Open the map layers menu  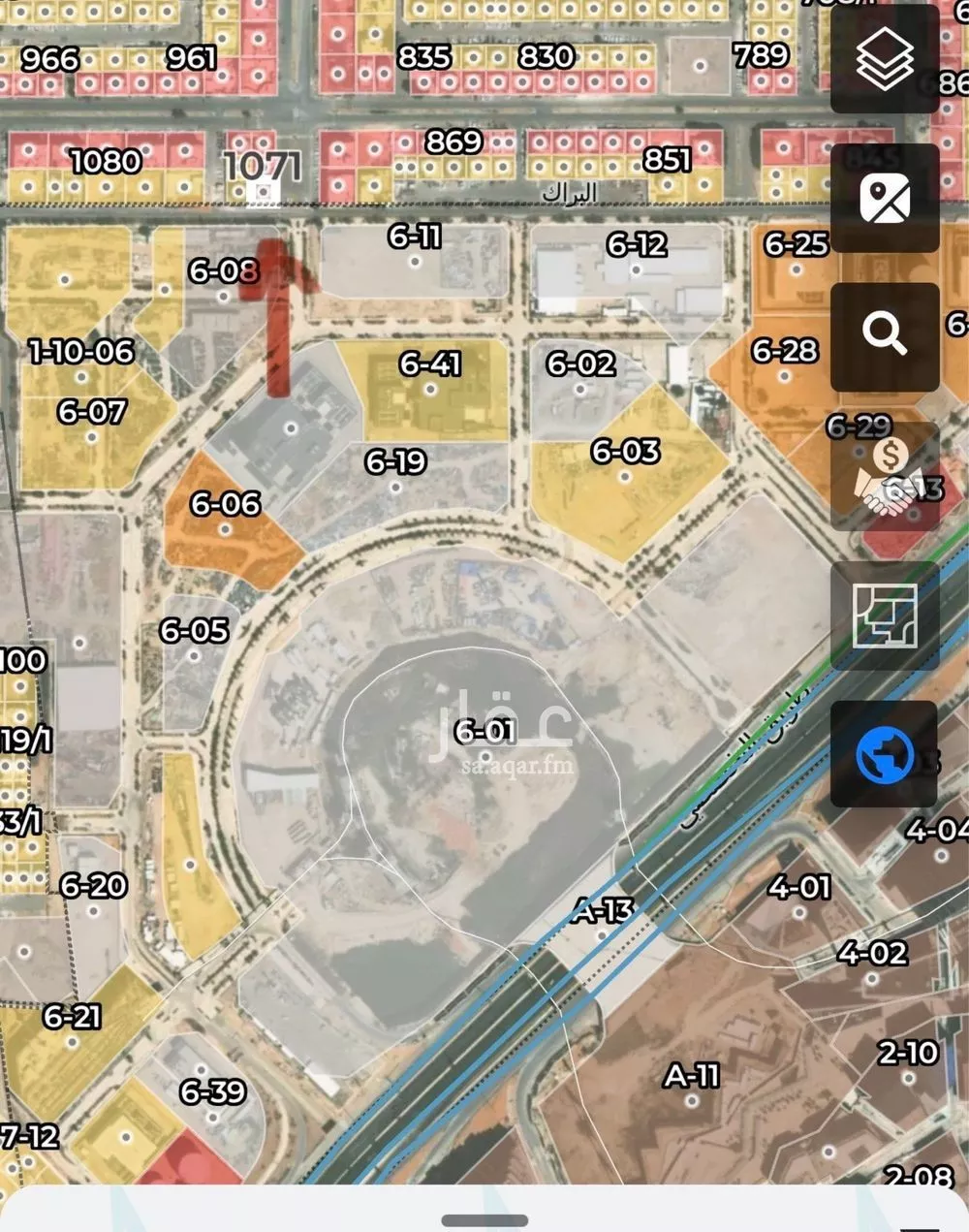tap(884, 59)
